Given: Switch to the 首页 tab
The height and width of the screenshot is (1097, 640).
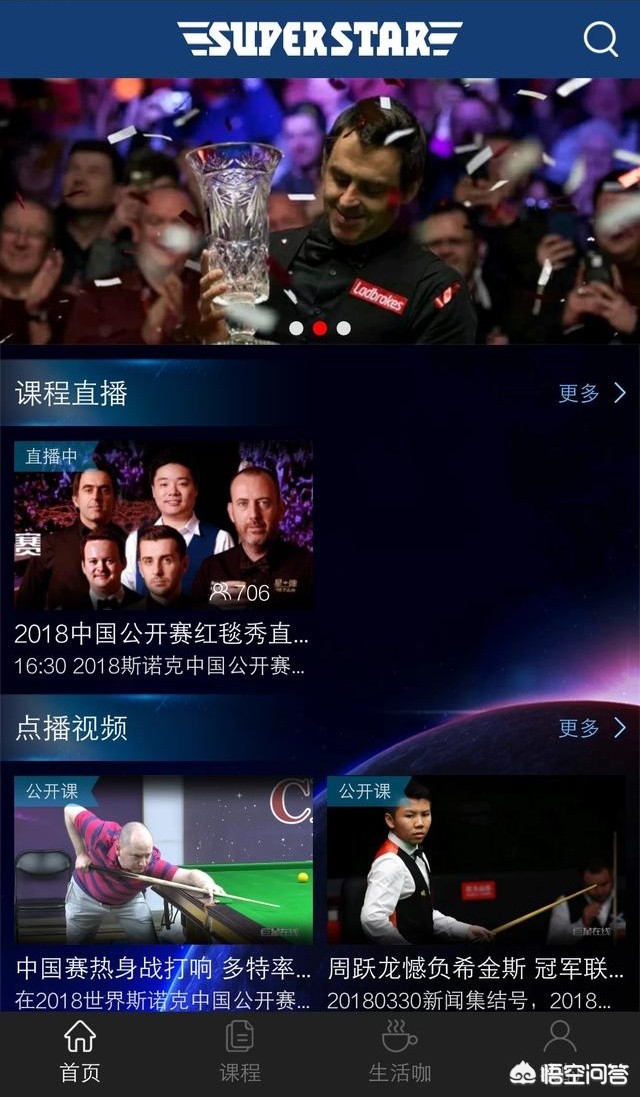Looking at the screenshot, I should pos(80,1053).
